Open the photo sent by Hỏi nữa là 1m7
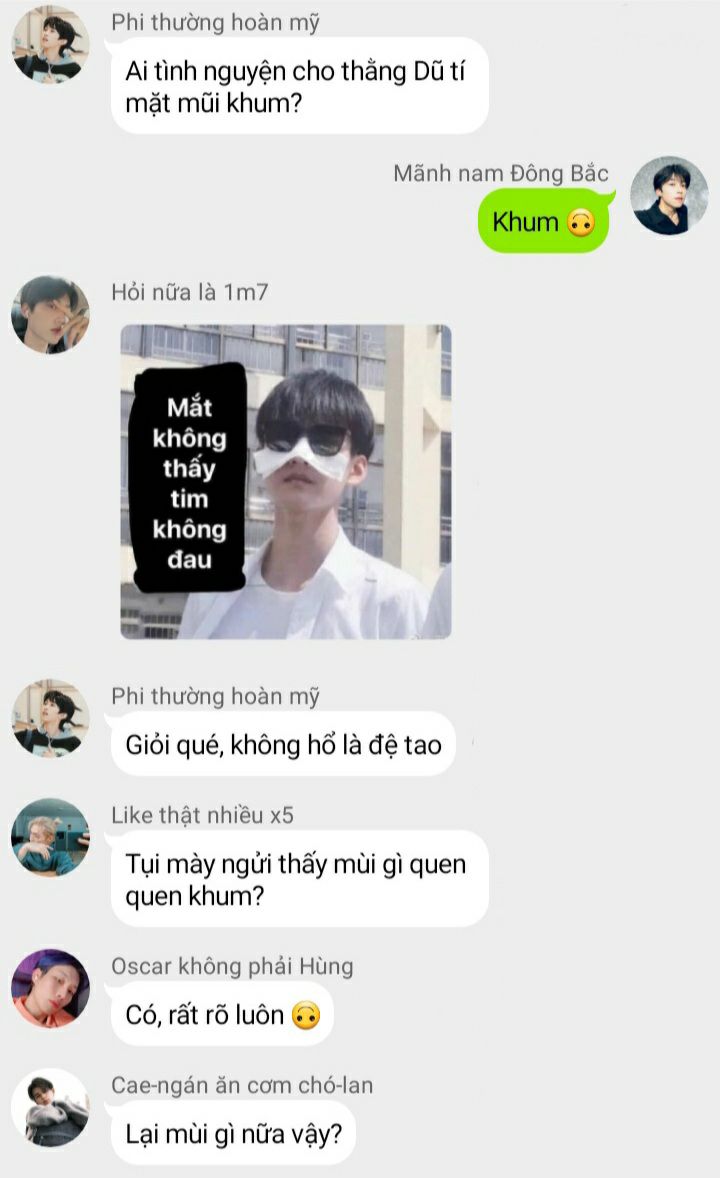The image size is (720, 1178). pyautogui.click(x=286, y=481)
